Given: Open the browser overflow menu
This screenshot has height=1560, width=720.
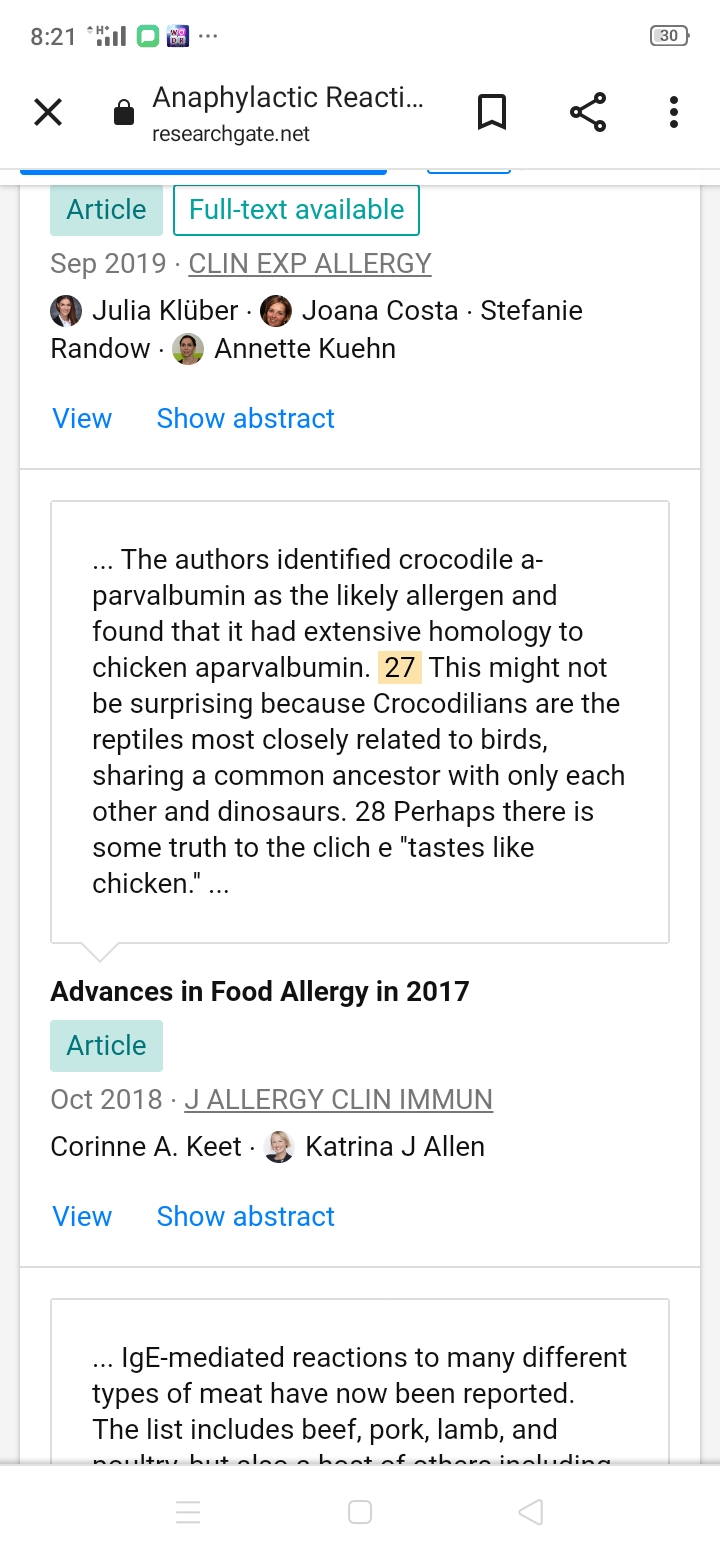Looking at the screenshot, I should [674, 113].
